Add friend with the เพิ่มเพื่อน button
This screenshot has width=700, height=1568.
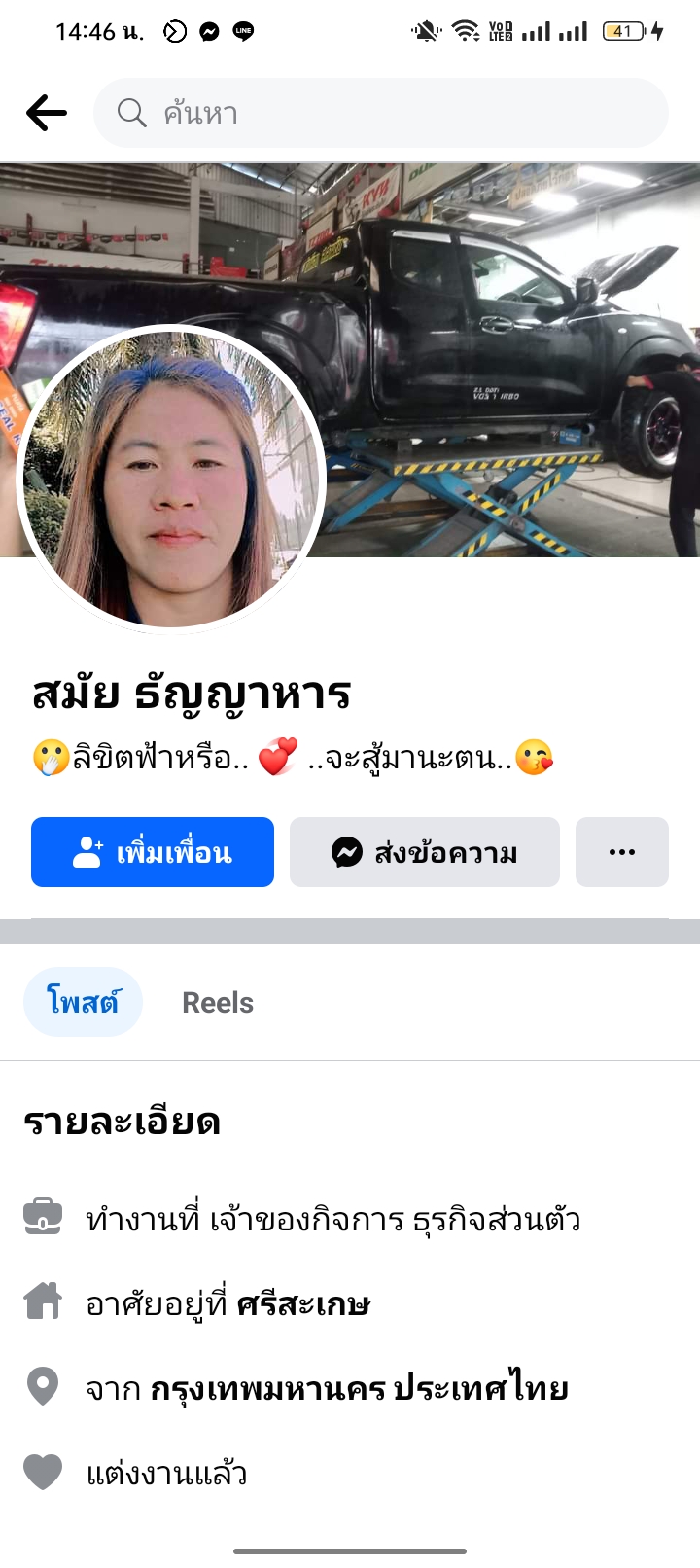point(153,852)
